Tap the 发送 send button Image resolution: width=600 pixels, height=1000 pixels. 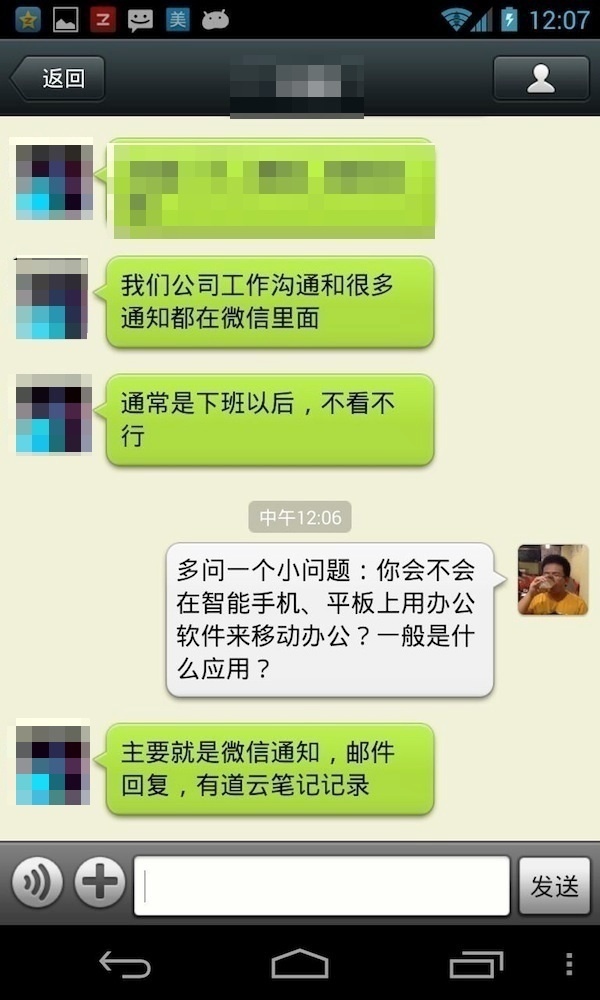tap(555, 885)
